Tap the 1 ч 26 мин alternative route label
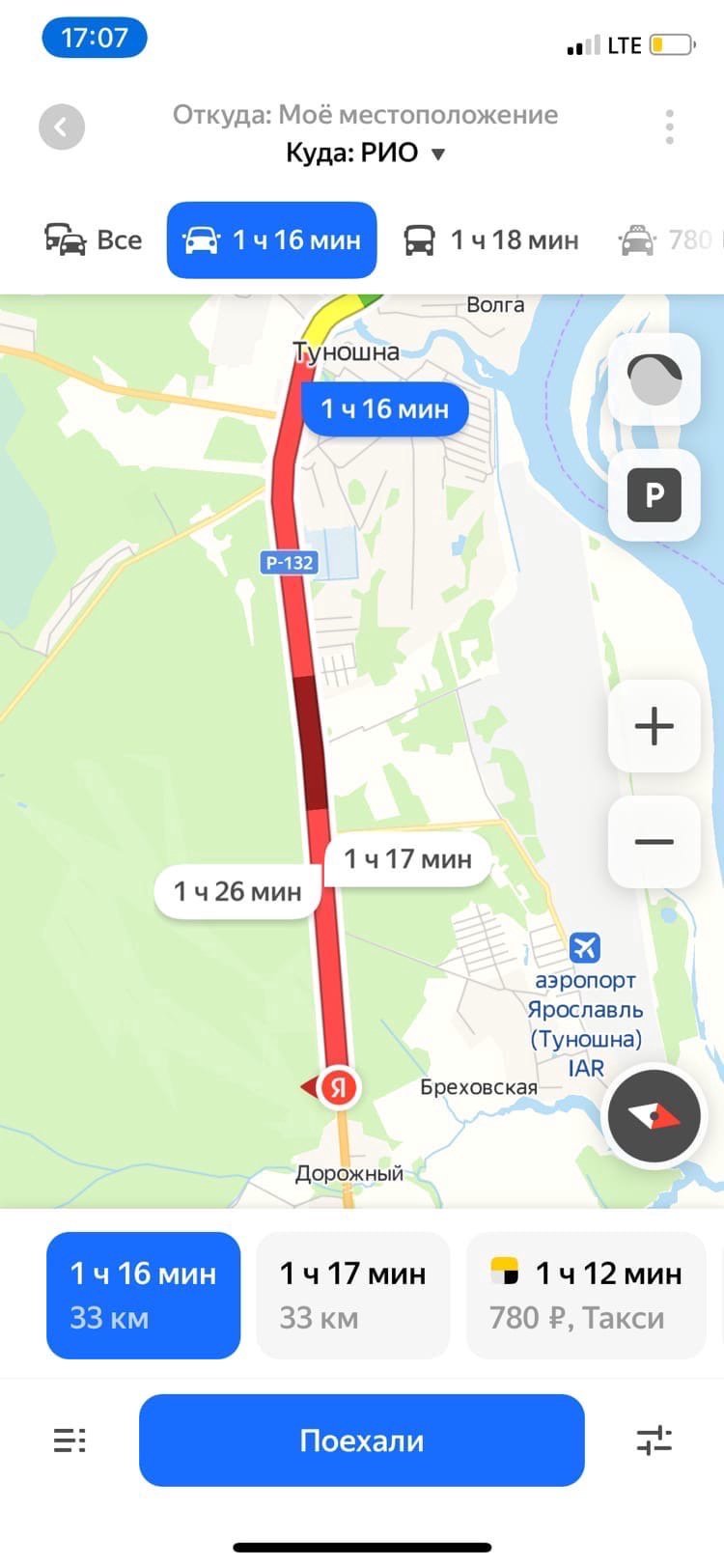 [x=237, y=891]
